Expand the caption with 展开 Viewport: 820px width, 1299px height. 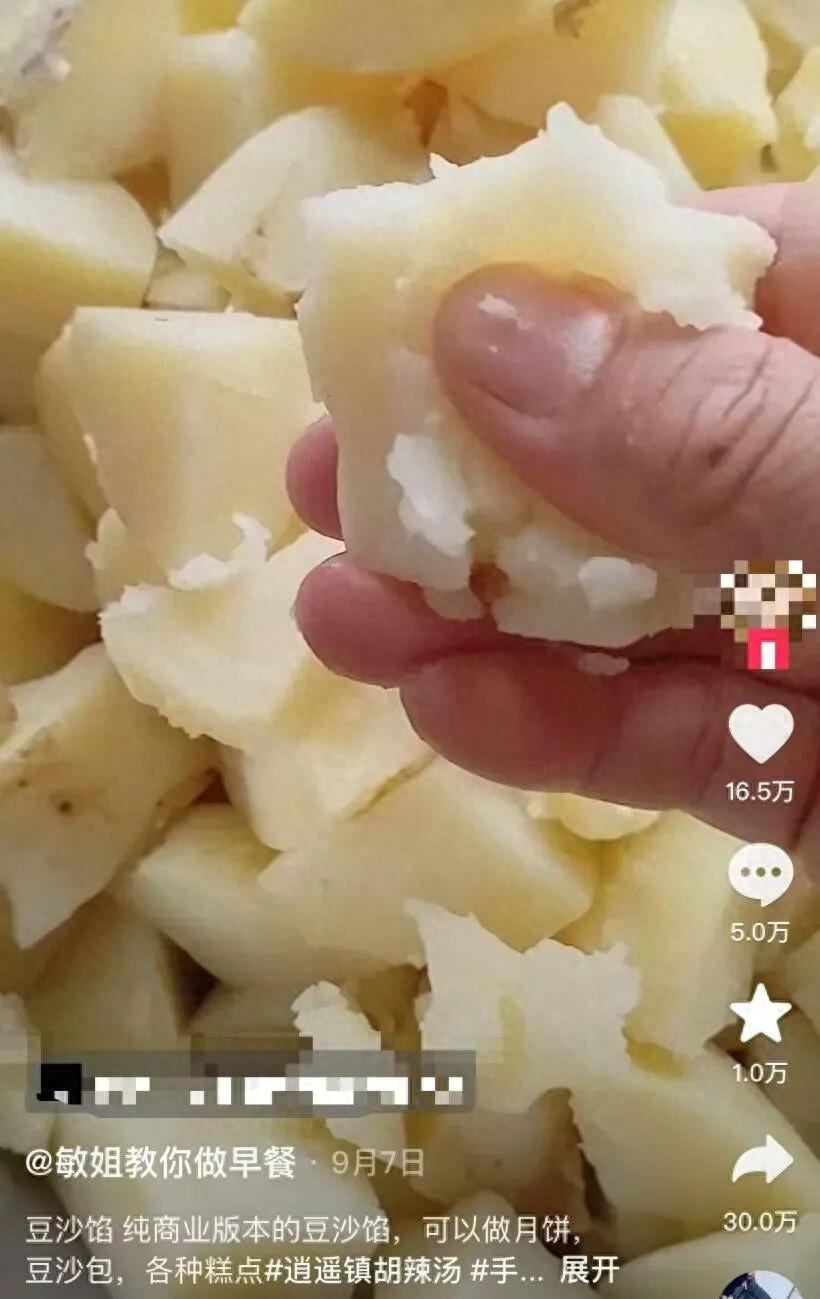(589, 1270)
